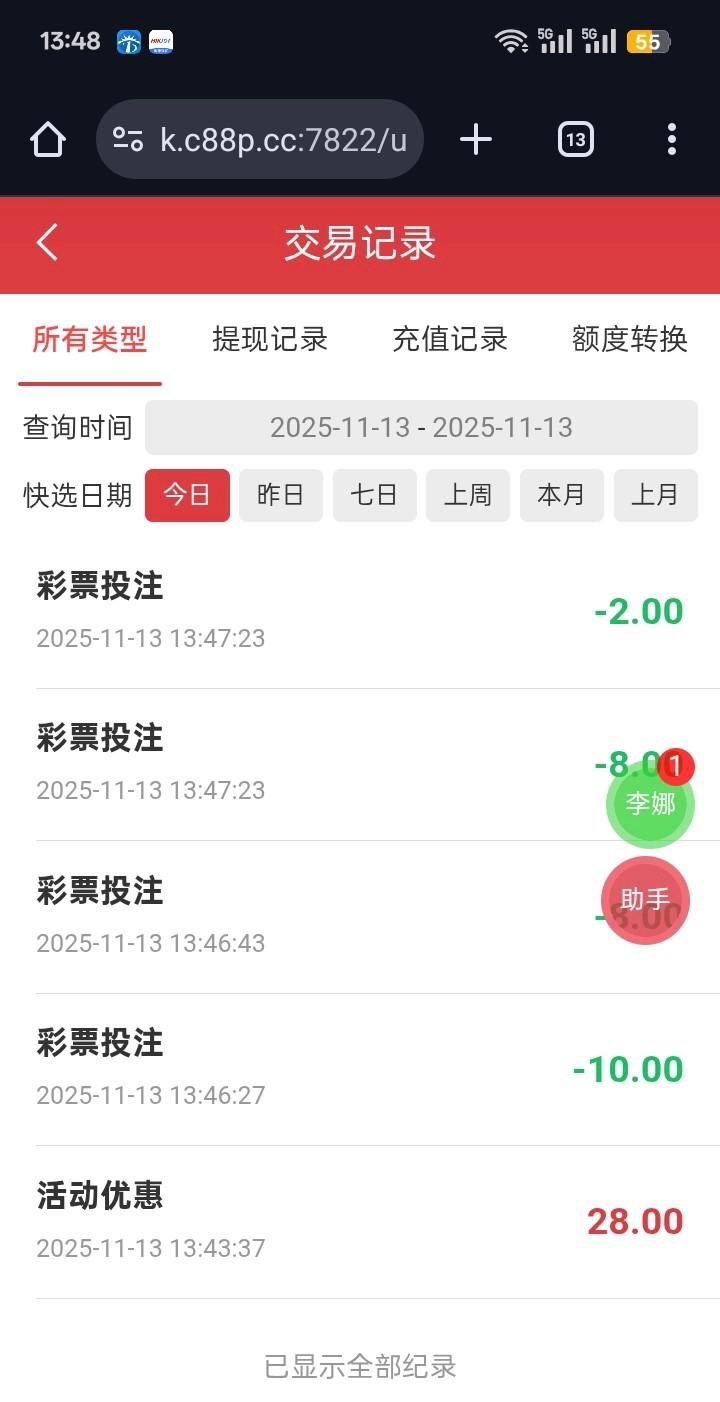The image size is (720, 1402).
Task: Filter records by 本月
Action: click(x=561, y=495)
